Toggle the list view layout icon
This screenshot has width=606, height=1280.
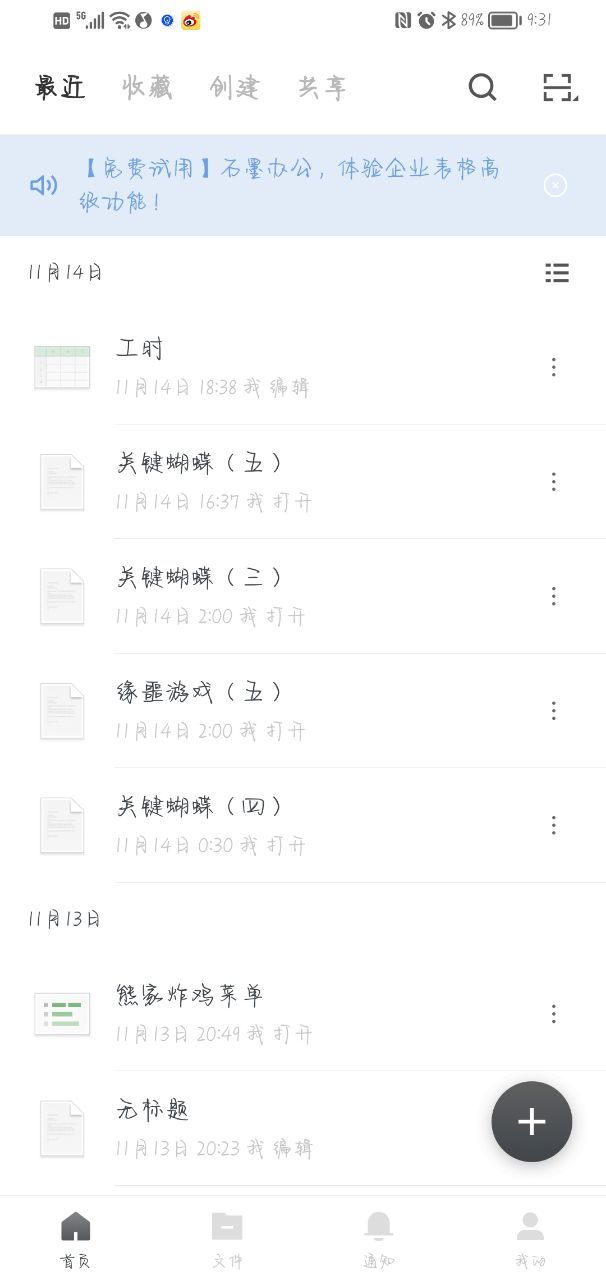[557, 273]
